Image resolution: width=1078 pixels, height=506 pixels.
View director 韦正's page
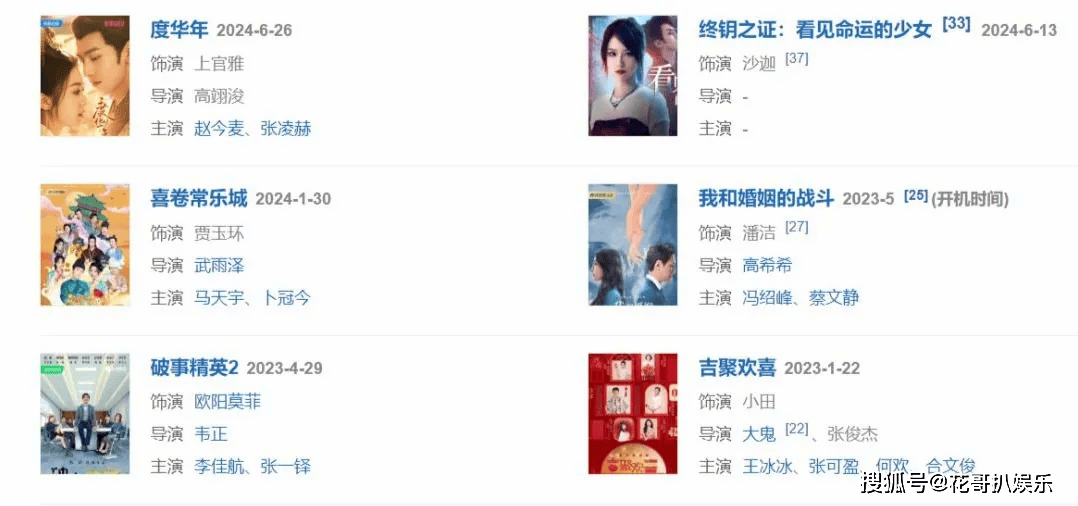point(210,434)
